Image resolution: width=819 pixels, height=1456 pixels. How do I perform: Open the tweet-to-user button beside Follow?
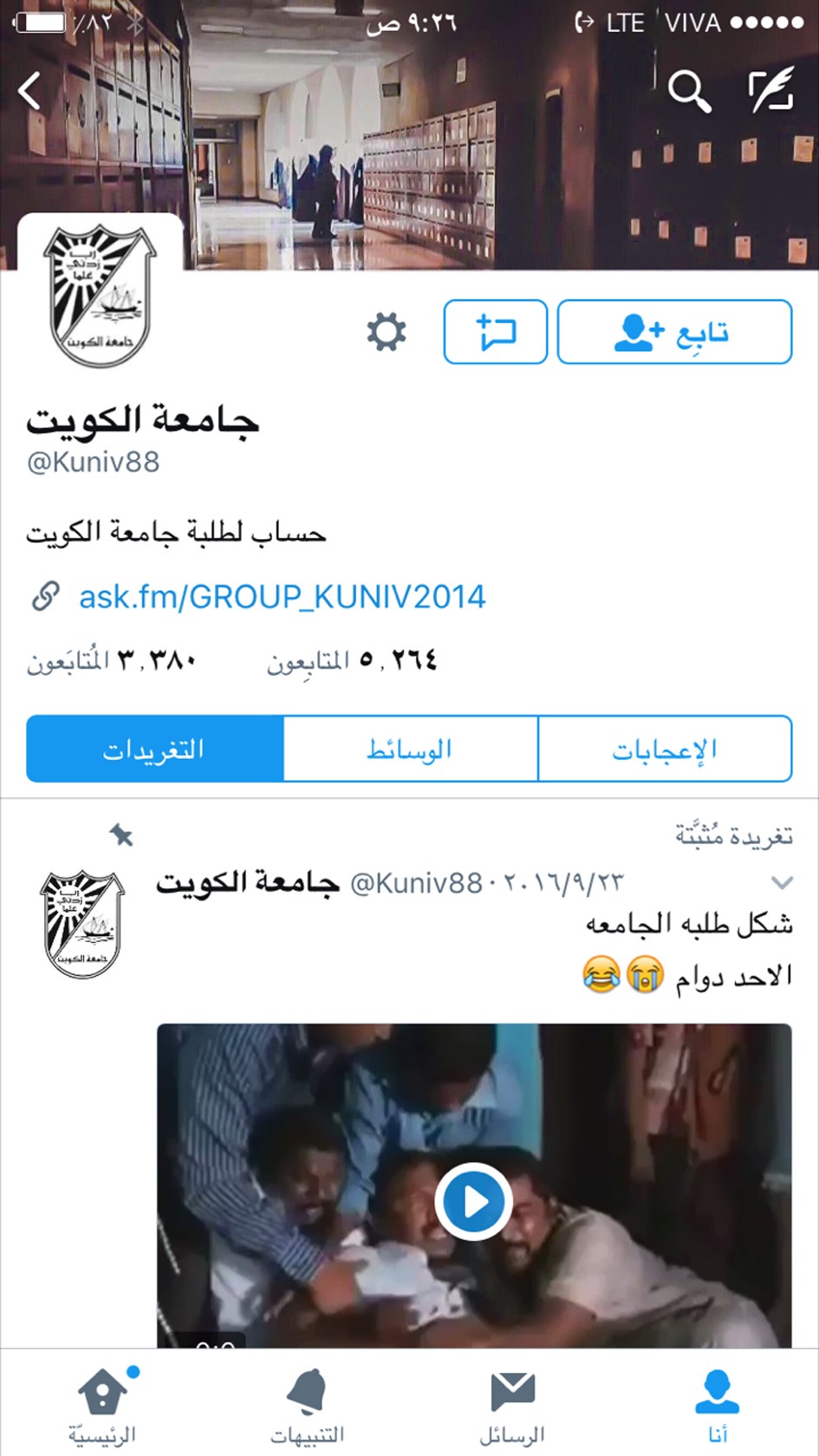pyautogui.click(x=495, y=332)
